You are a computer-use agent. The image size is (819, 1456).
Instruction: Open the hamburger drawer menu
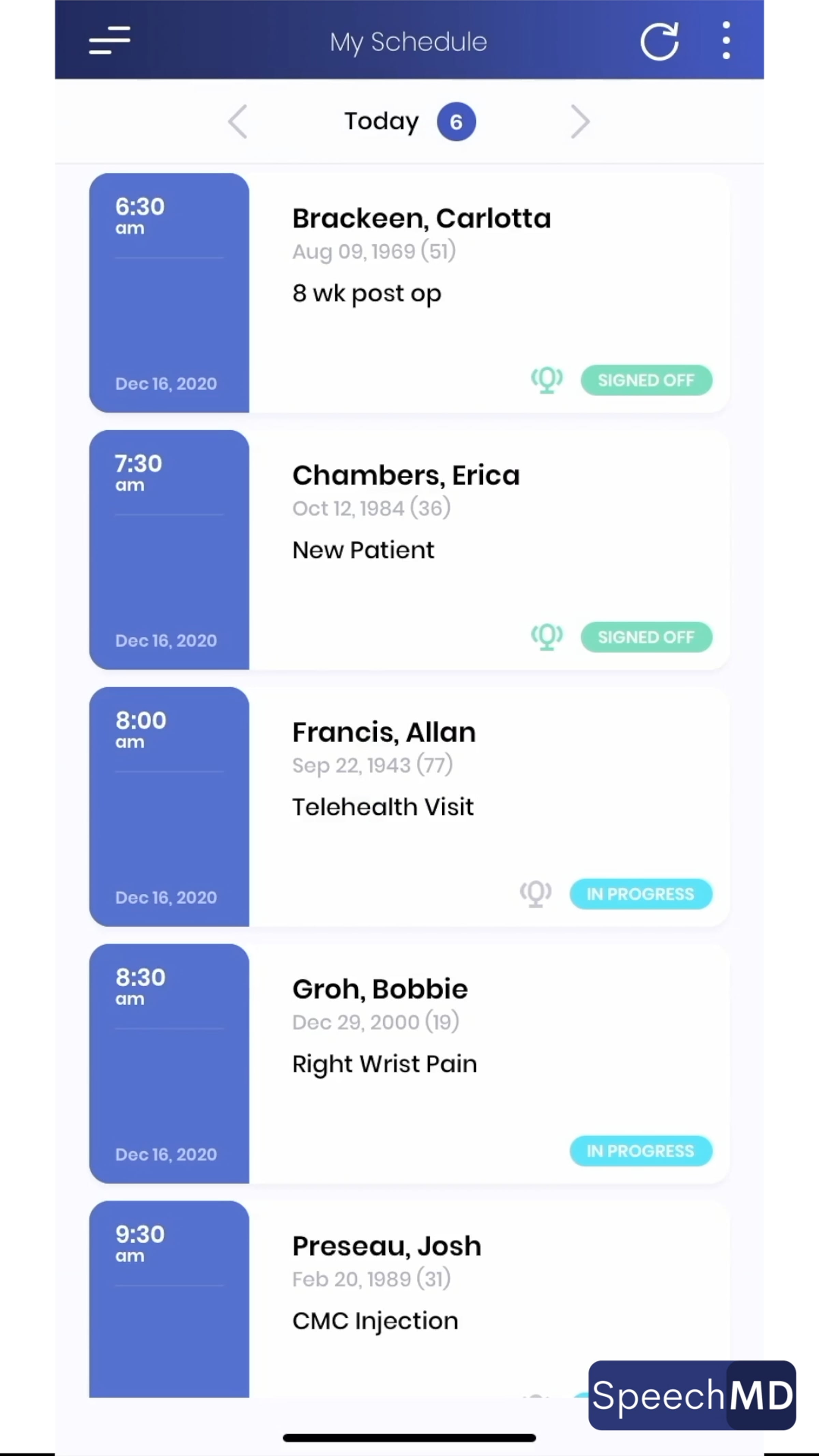(110, 41)
